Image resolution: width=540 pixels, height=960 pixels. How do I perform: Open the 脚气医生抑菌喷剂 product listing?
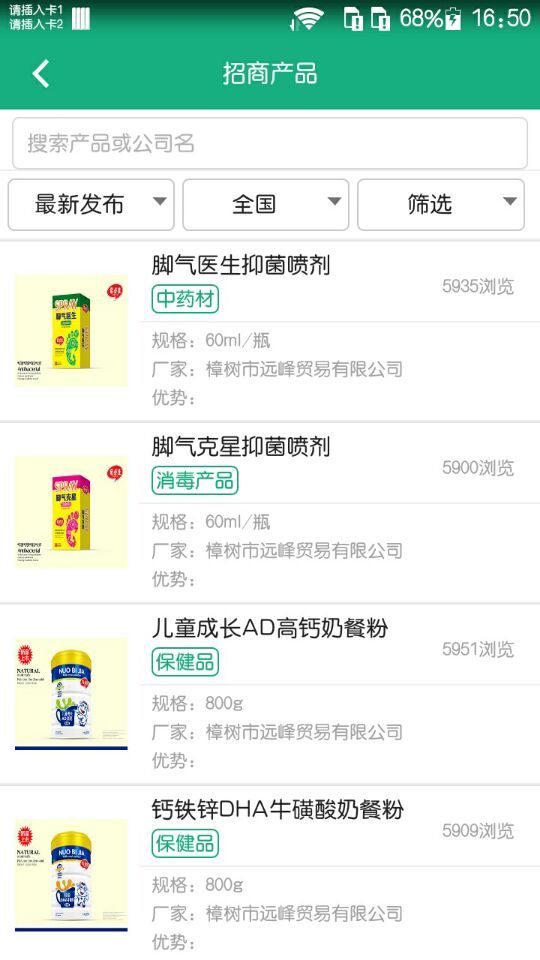pyautogui.click(x=270, y=331)
